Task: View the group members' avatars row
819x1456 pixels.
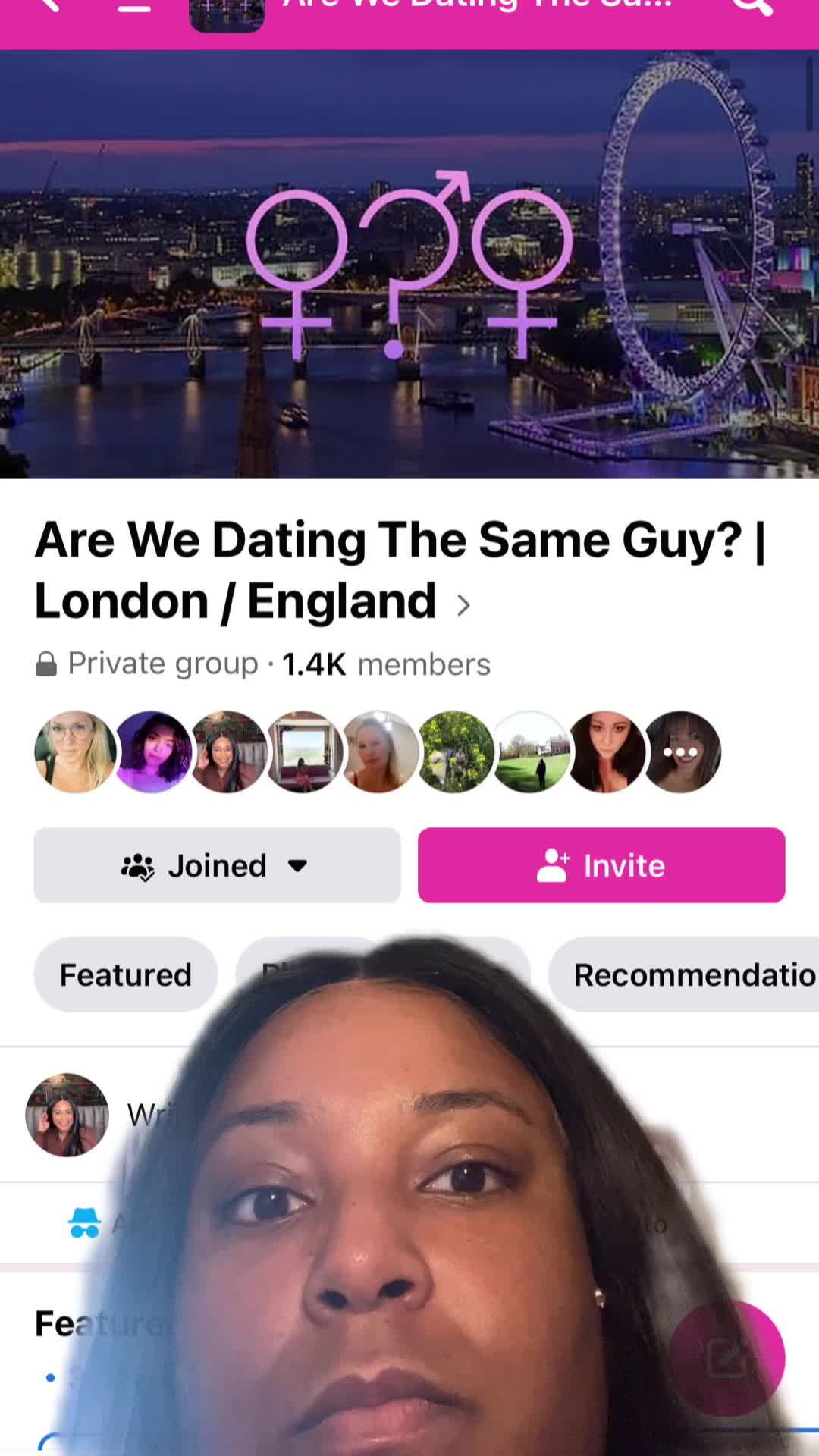Action: (378, 752)
